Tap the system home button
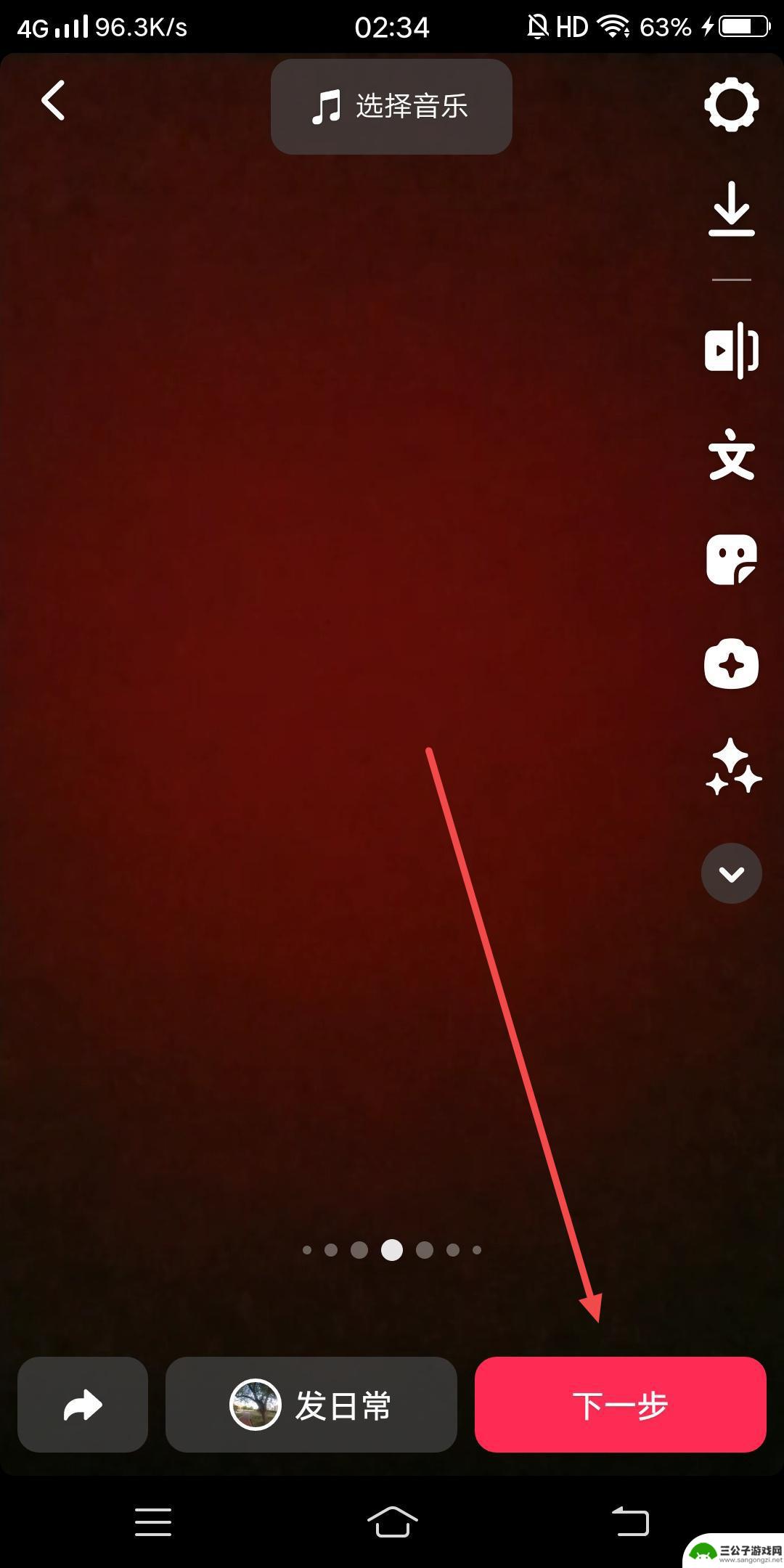This screenshot has width=784, height=1568. (392, 1522)
